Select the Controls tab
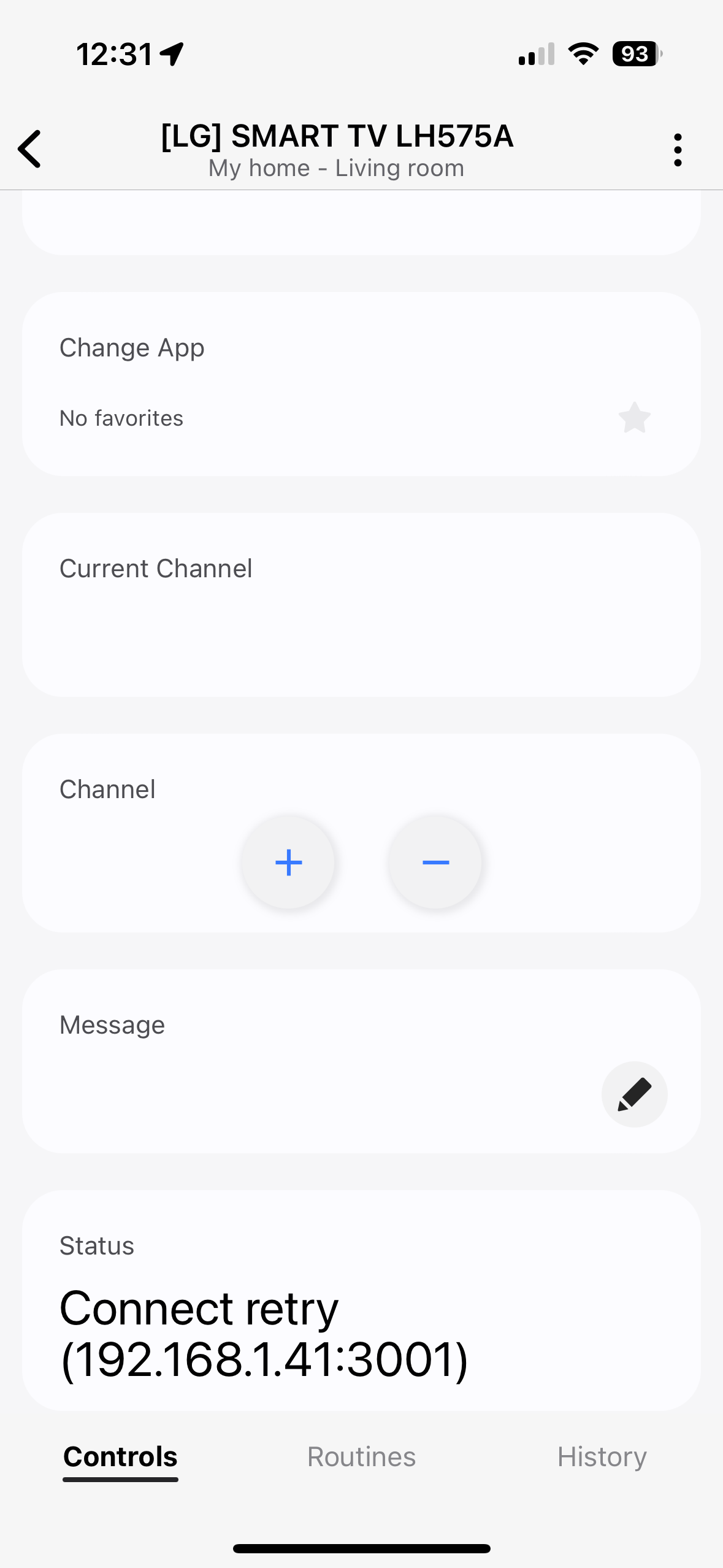The width and height of the screenshot is (723, 1568). (120, 1456)
